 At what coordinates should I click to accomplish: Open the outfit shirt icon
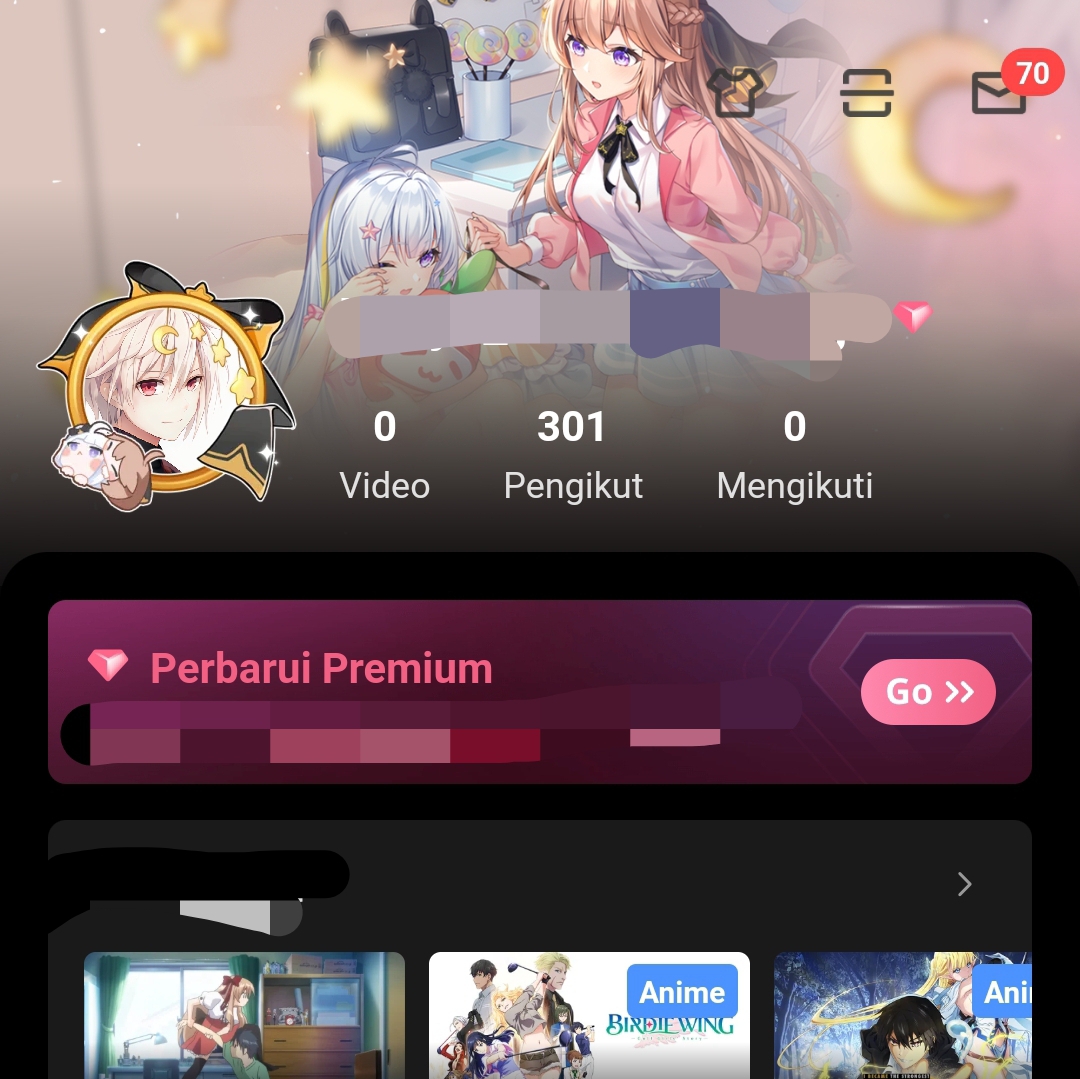pyautogui.click(x=736, y=92)
